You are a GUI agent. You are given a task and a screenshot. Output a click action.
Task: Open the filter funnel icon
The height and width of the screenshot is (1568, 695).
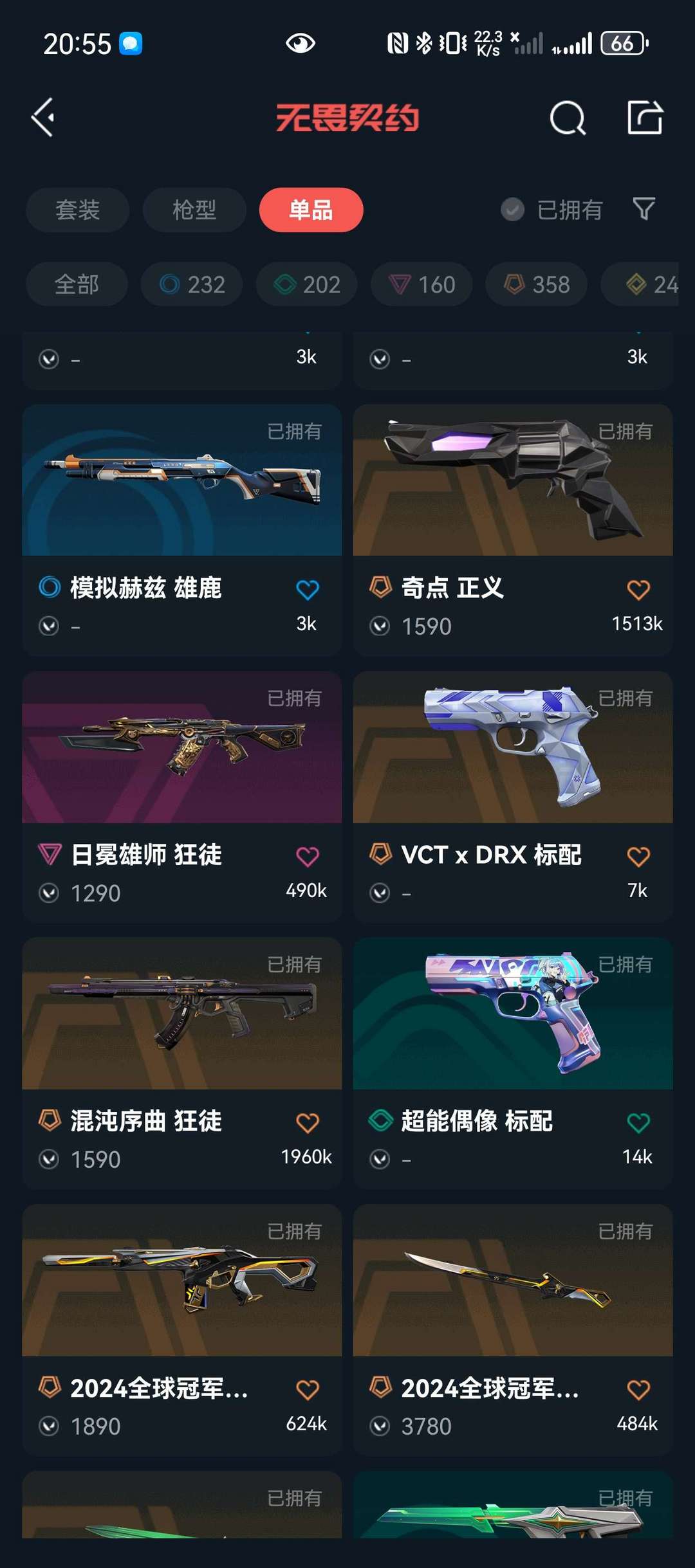(644, 209)
